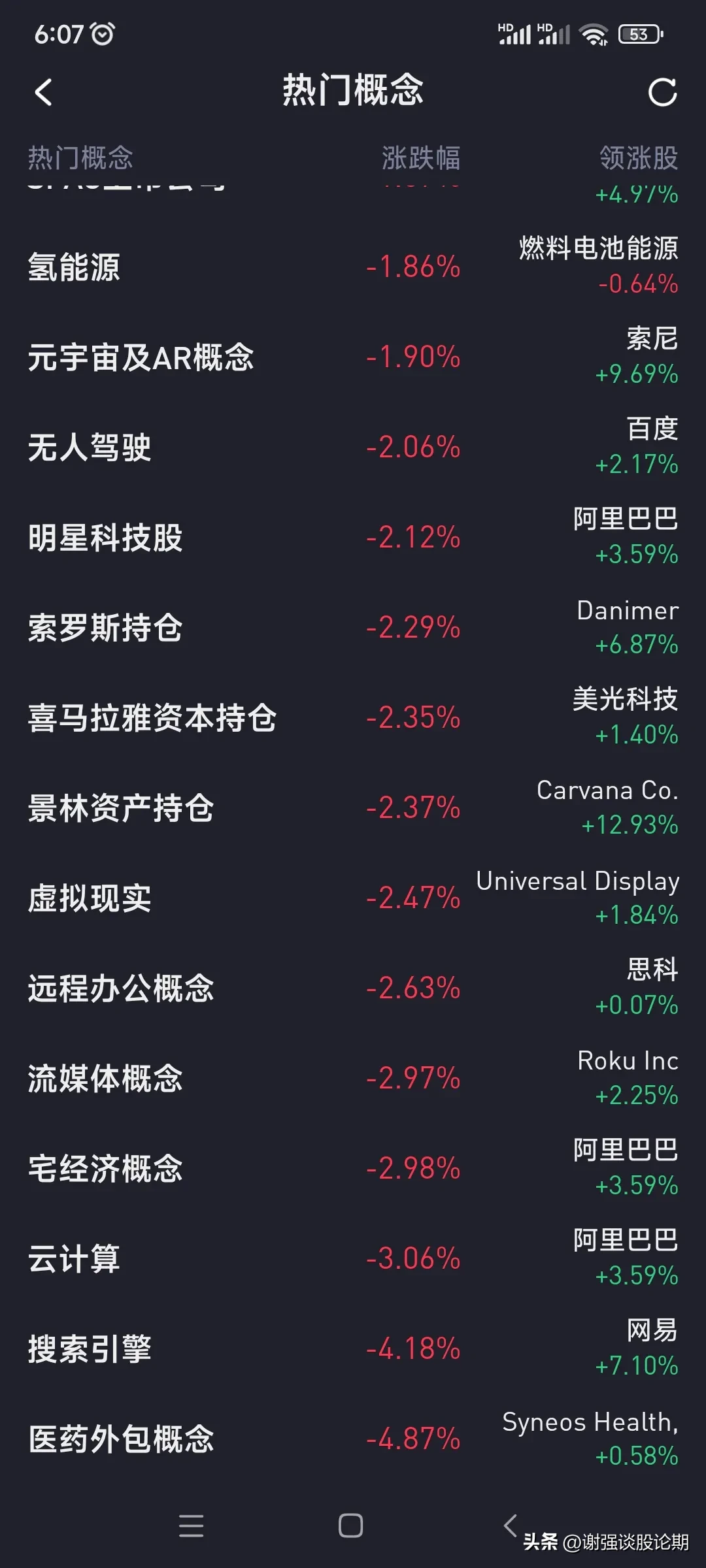The image size is (706, 1568).
Task: Go back using the top-left arrow
Action: (x=43, y=92)
